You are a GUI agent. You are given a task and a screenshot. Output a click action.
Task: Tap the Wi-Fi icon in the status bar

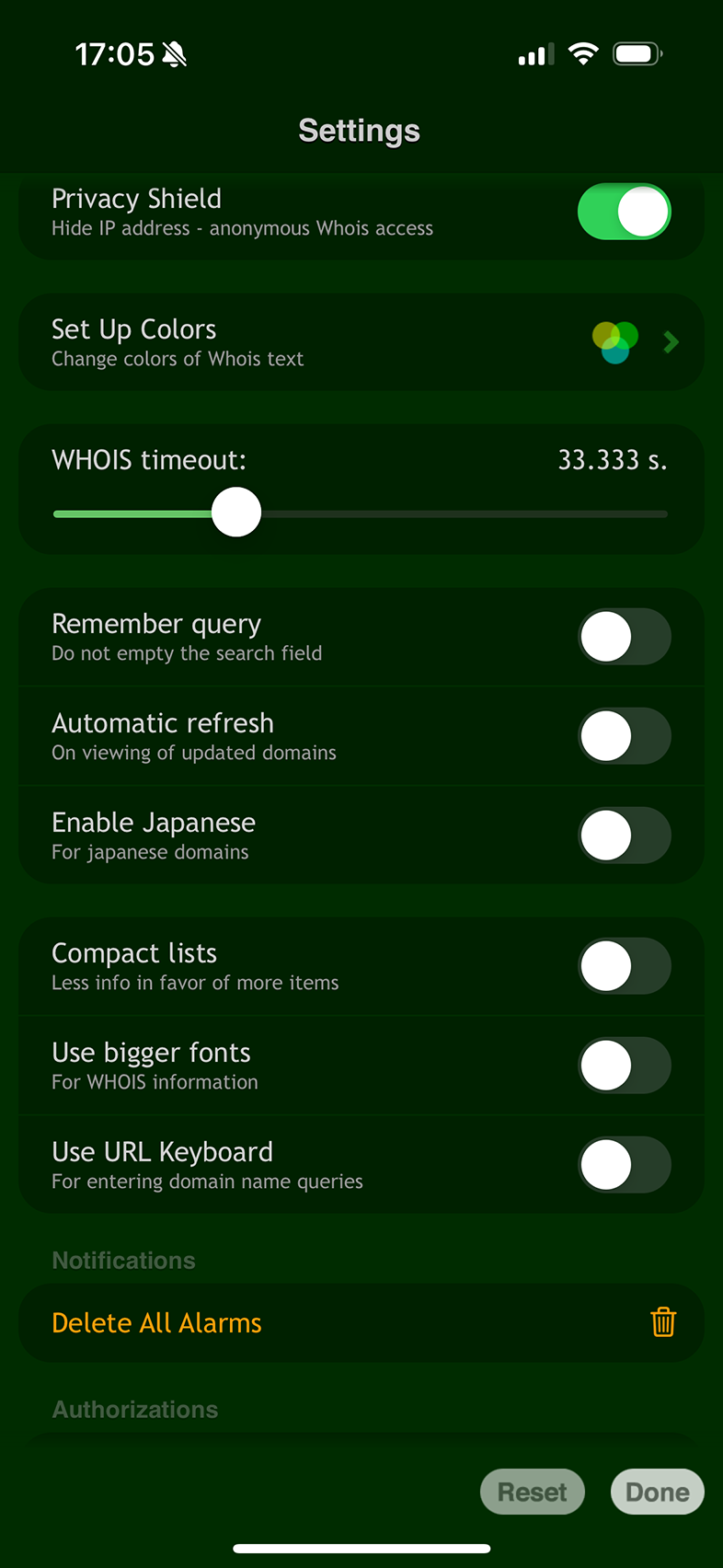583,52
